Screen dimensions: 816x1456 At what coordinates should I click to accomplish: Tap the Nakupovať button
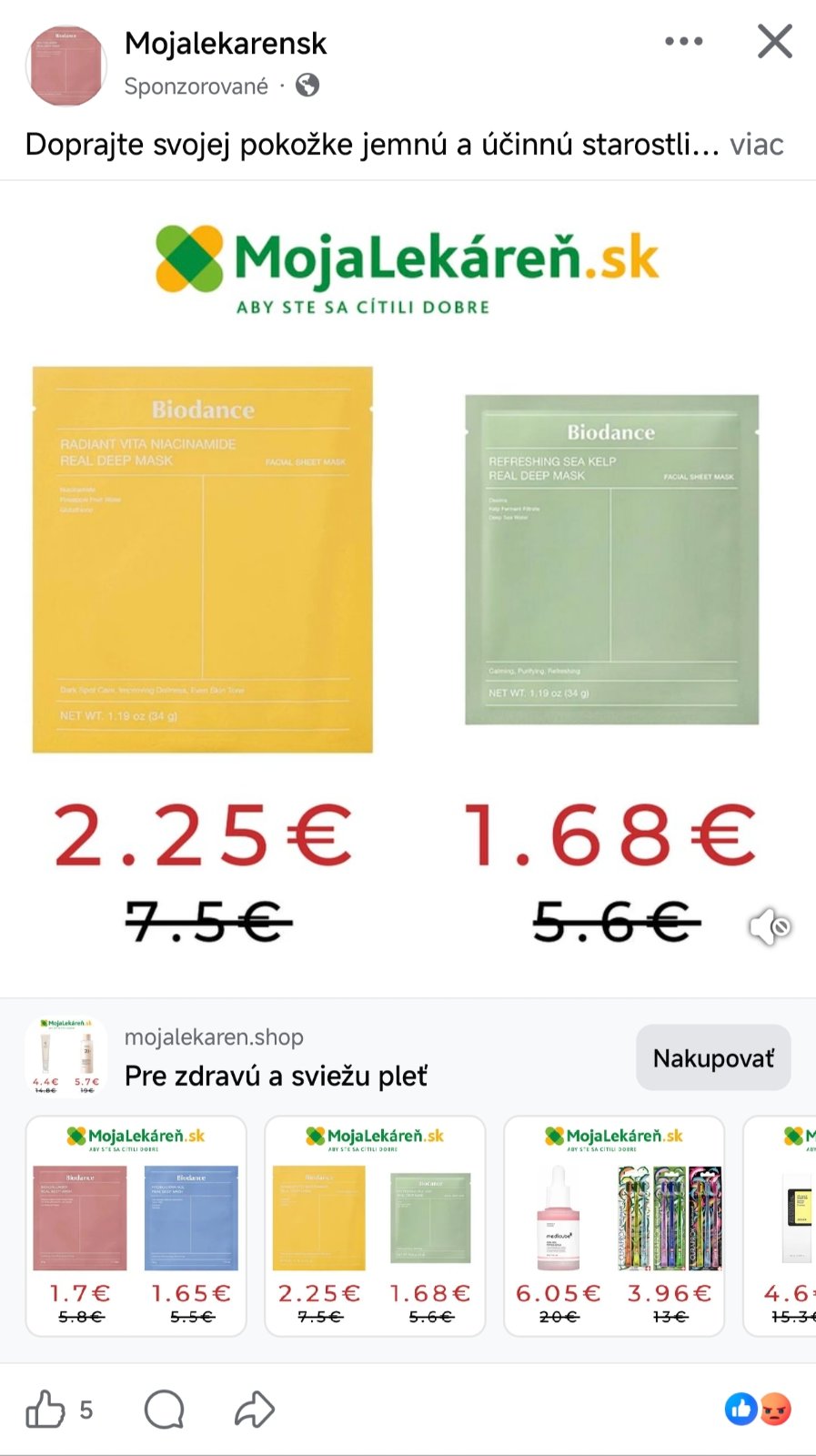pyautogui.click(x=713, y=1057)
